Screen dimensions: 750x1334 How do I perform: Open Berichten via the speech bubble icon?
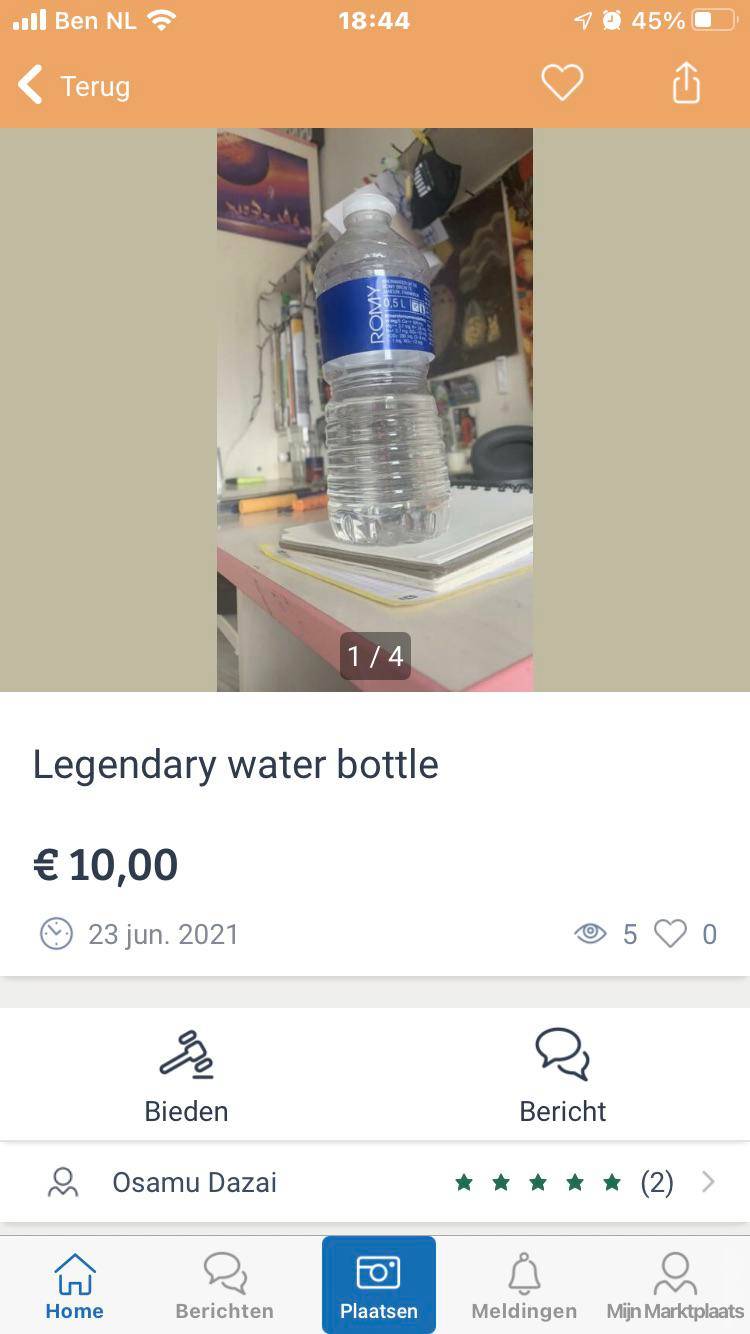point(223,1271)
